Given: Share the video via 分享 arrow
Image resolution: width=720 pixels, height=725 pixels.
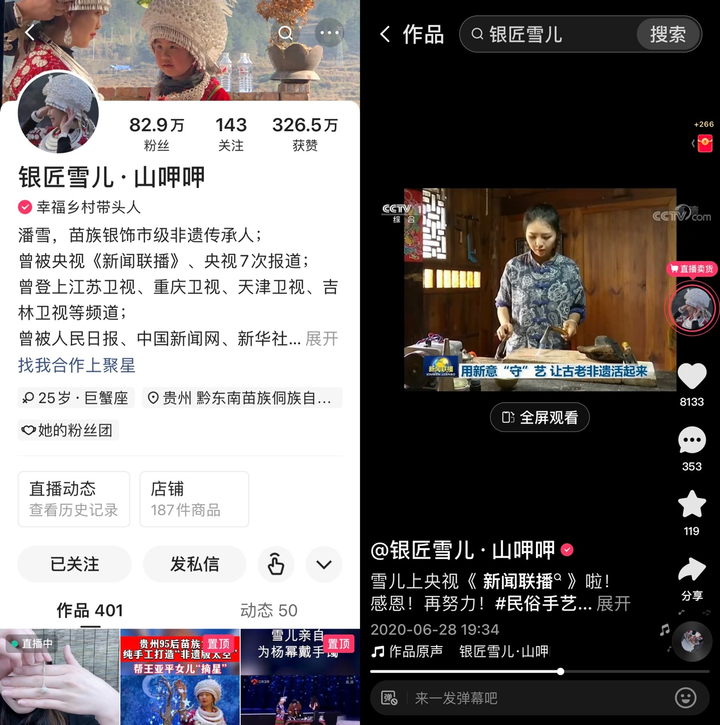Looking at the screenshot, I should [691, 570].
